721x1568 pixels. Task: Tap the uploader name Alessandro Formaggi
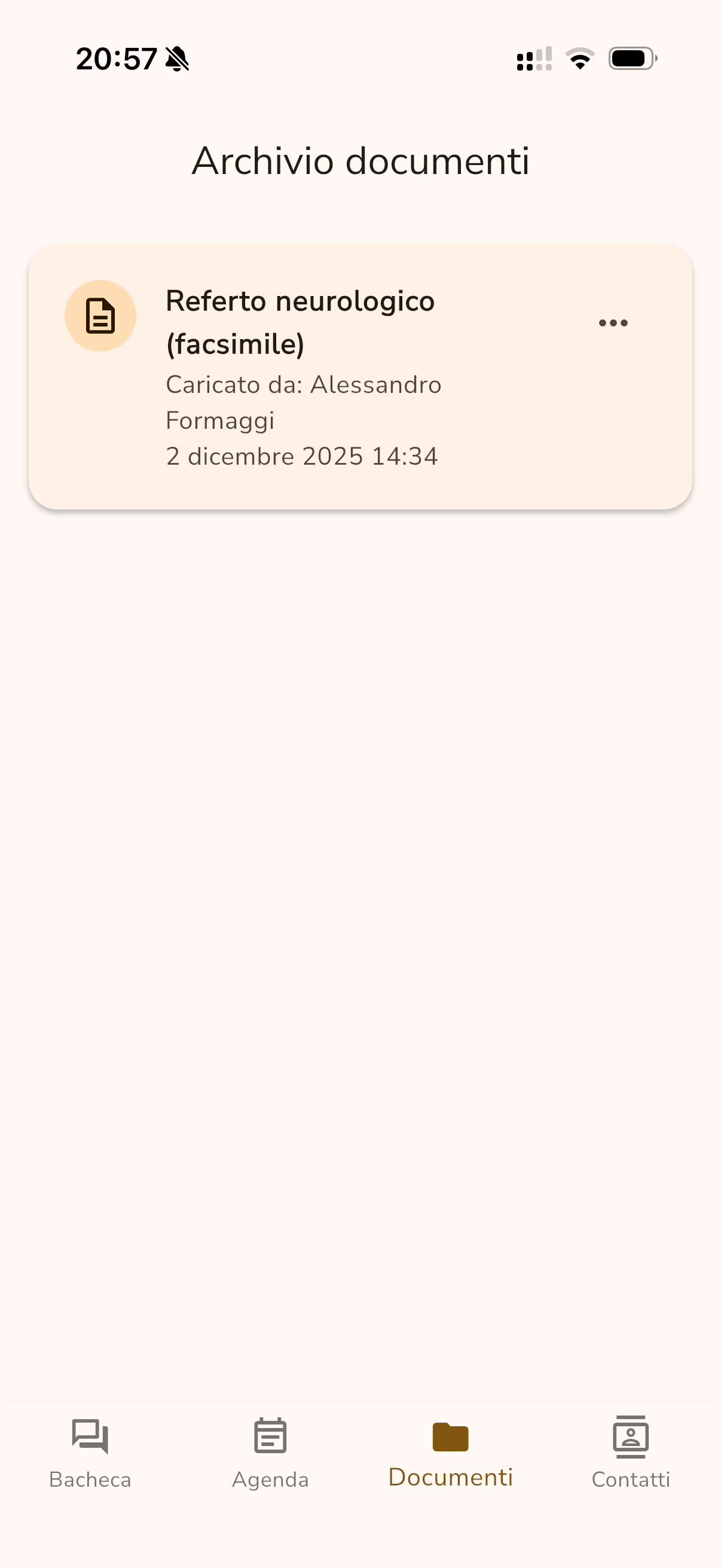click(304, 402)
